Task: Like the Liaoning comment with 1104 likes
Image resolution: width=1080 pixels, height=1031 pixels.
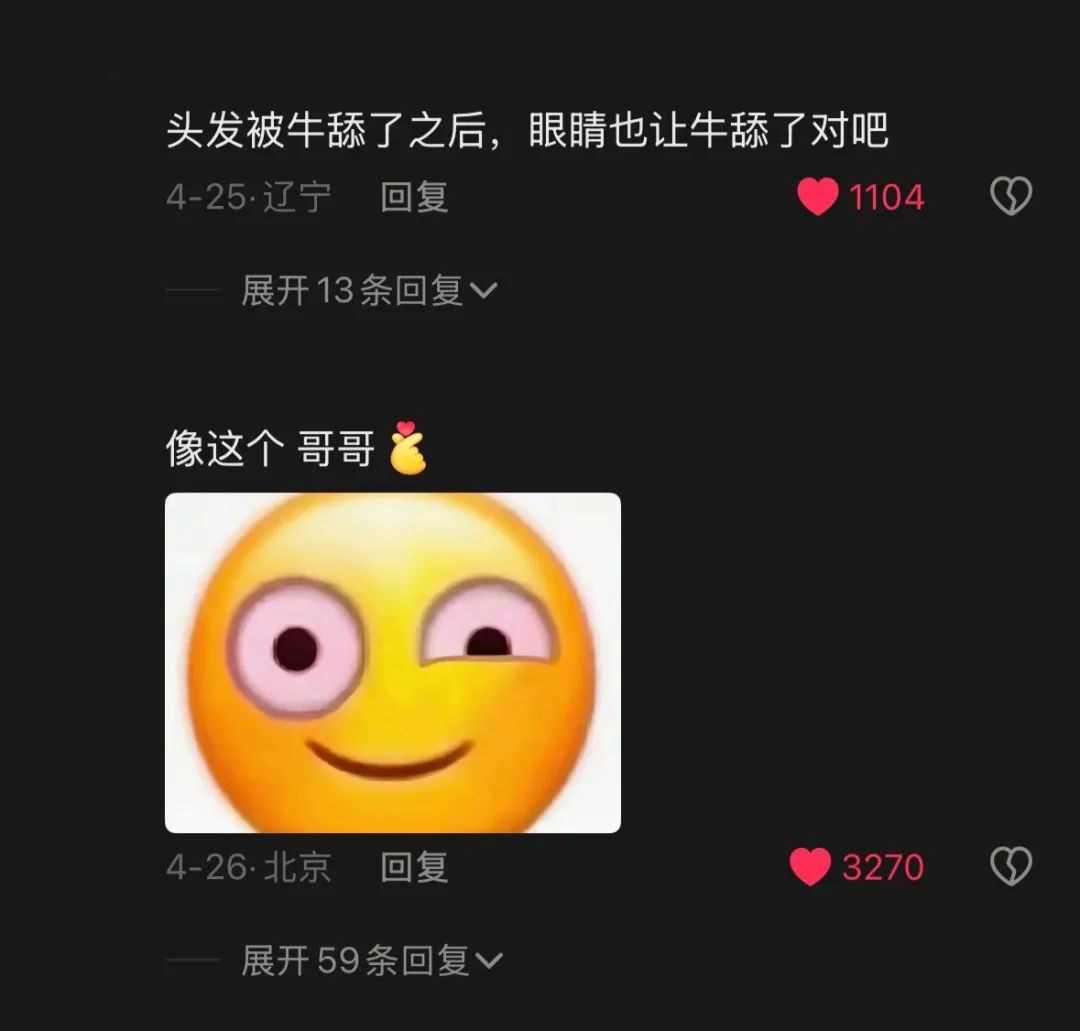Action: (x=818, y=197)
